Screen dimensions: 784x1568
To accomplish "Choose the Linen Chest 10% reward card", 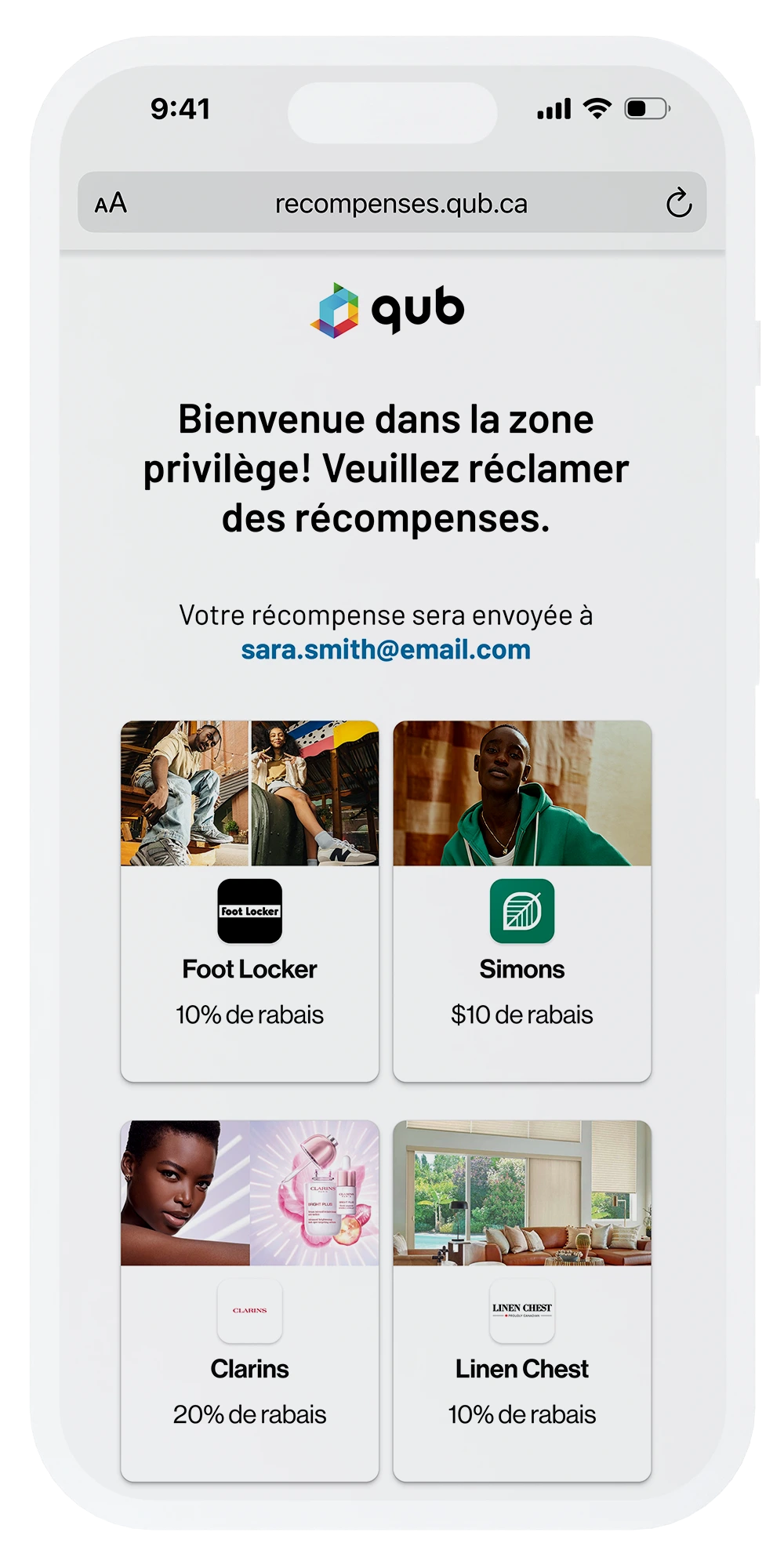I will click(522, 1301).
